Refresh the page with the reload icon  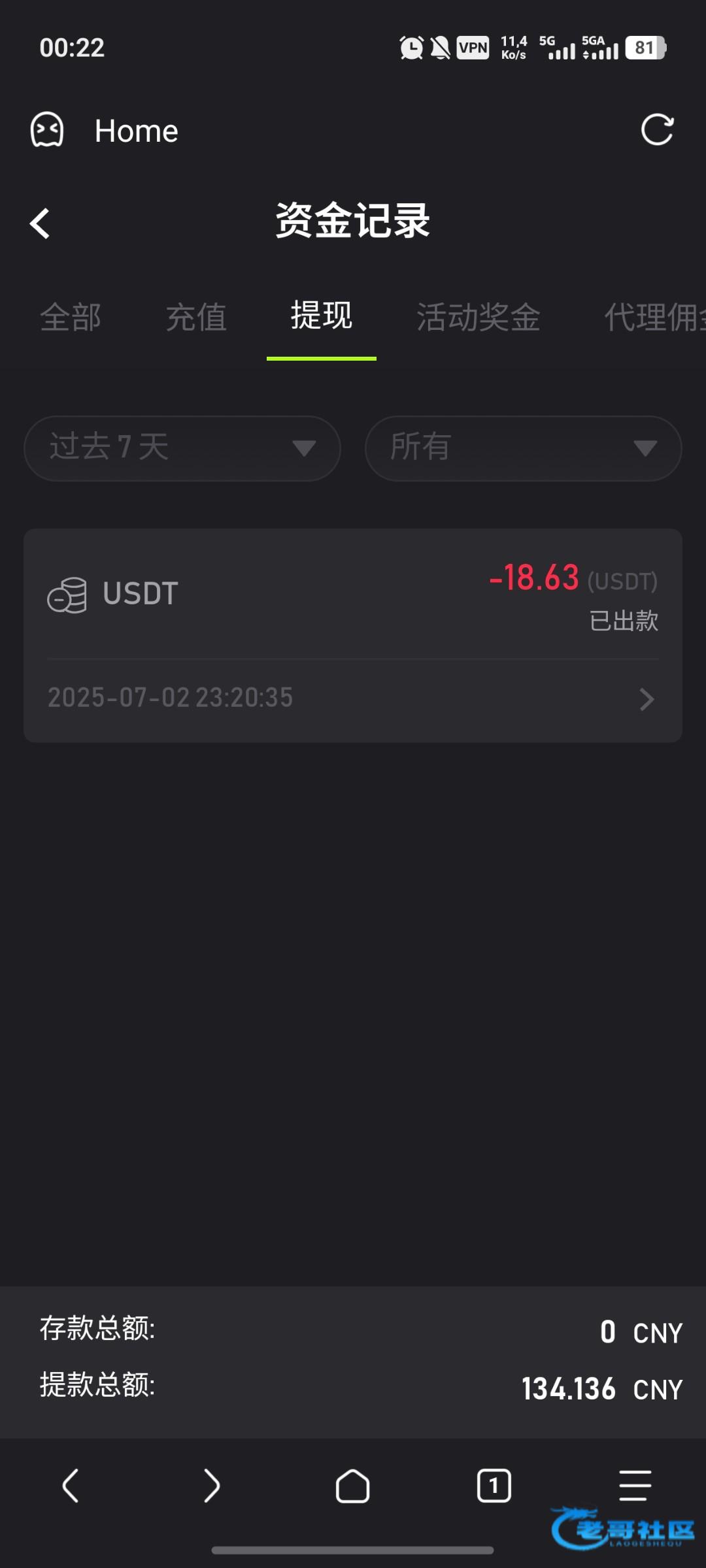[657, 129]
